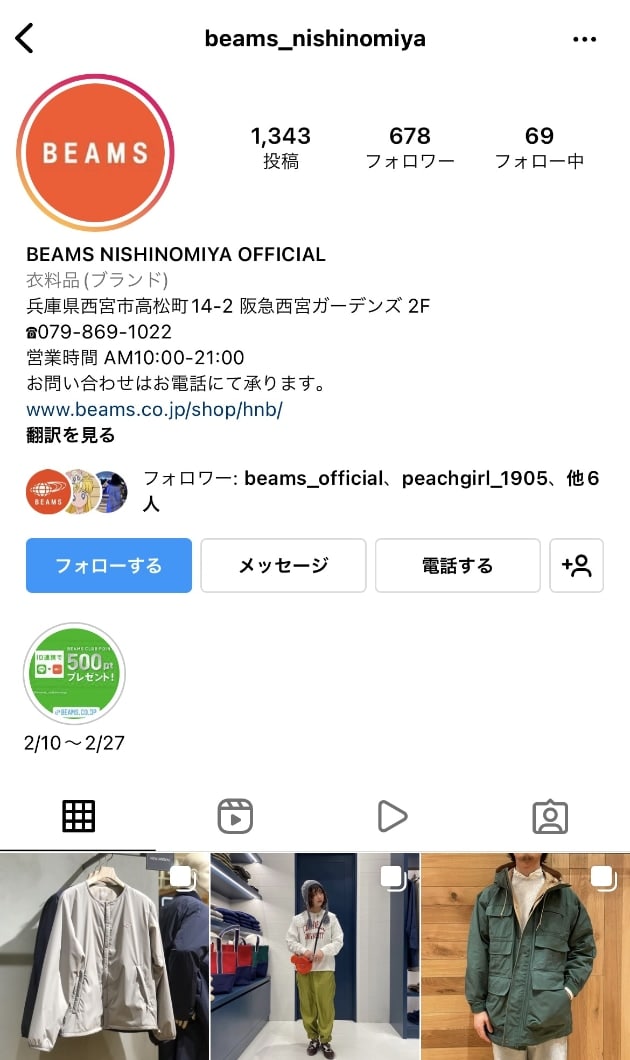Open suggested accounts add-person button
630x1060 pixels.
click(x=577, y=566)
